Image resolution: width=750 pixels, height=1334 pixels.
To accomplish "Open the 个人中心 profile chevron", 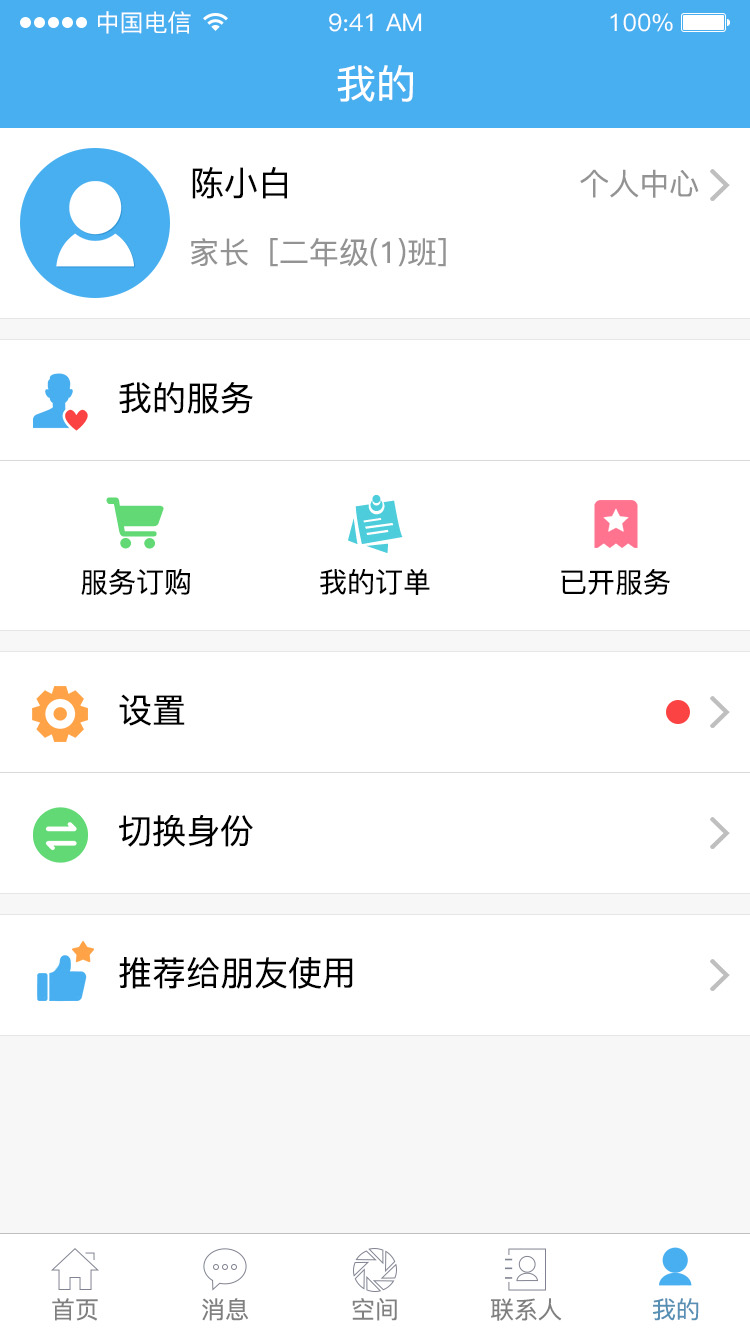I will tap(718, 185).
